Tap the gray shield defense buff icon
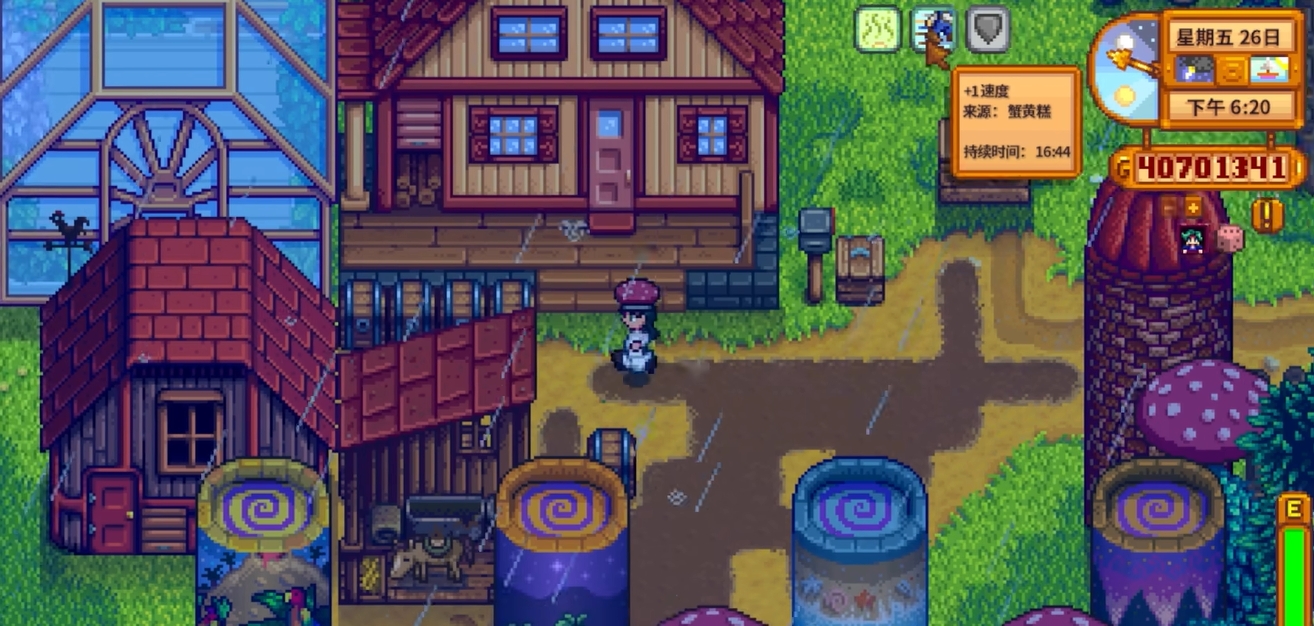 pos(987,29)
